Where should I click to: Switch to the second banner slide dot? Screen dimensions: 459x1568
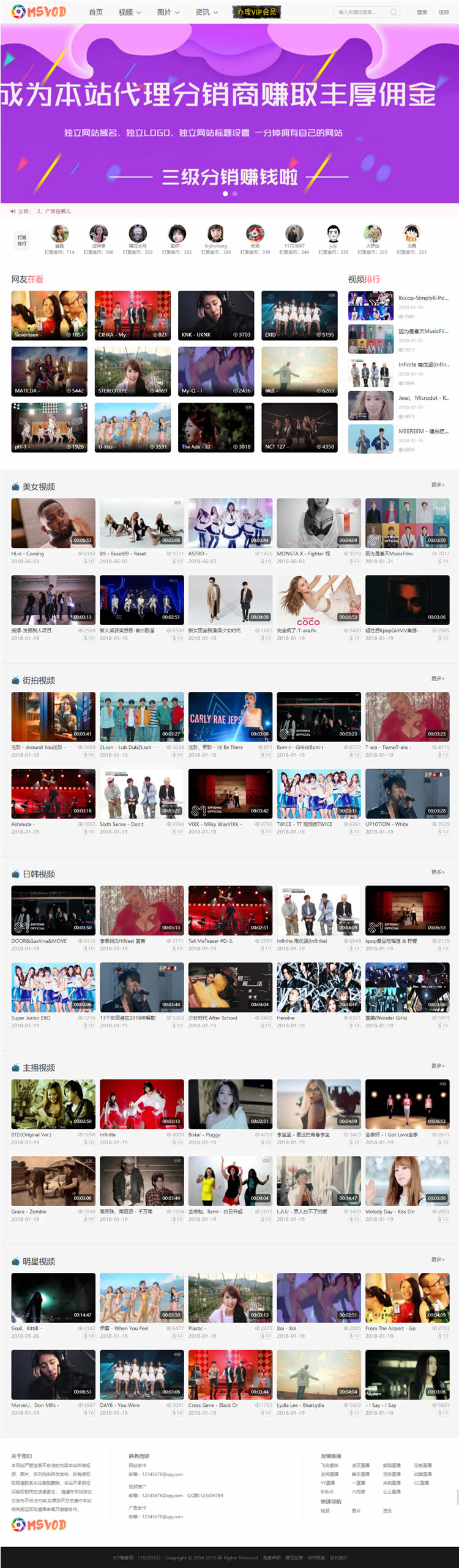click(x=235, y=193)
